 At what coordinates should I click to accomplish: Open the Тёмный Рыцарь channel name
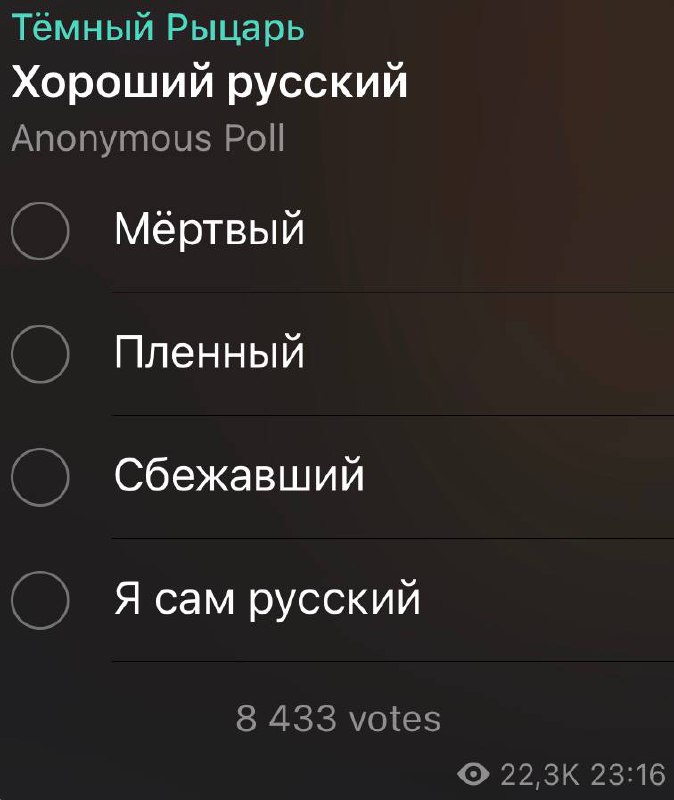click(x=157, y=27)
